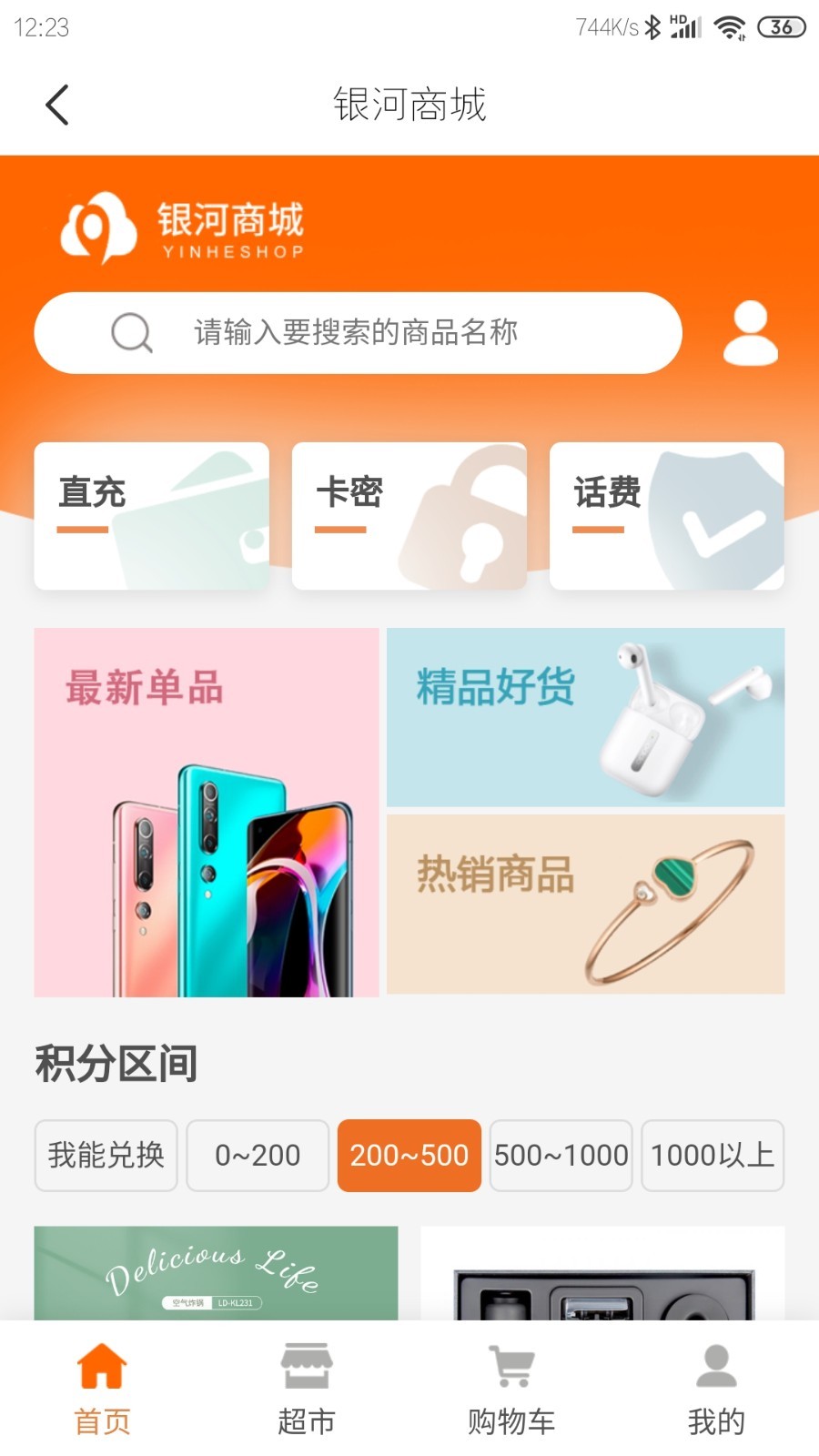The image size is (819, 1456).
Task: View the 热销商品 banner
Action: pyautogui.click(x=585, y=904)
